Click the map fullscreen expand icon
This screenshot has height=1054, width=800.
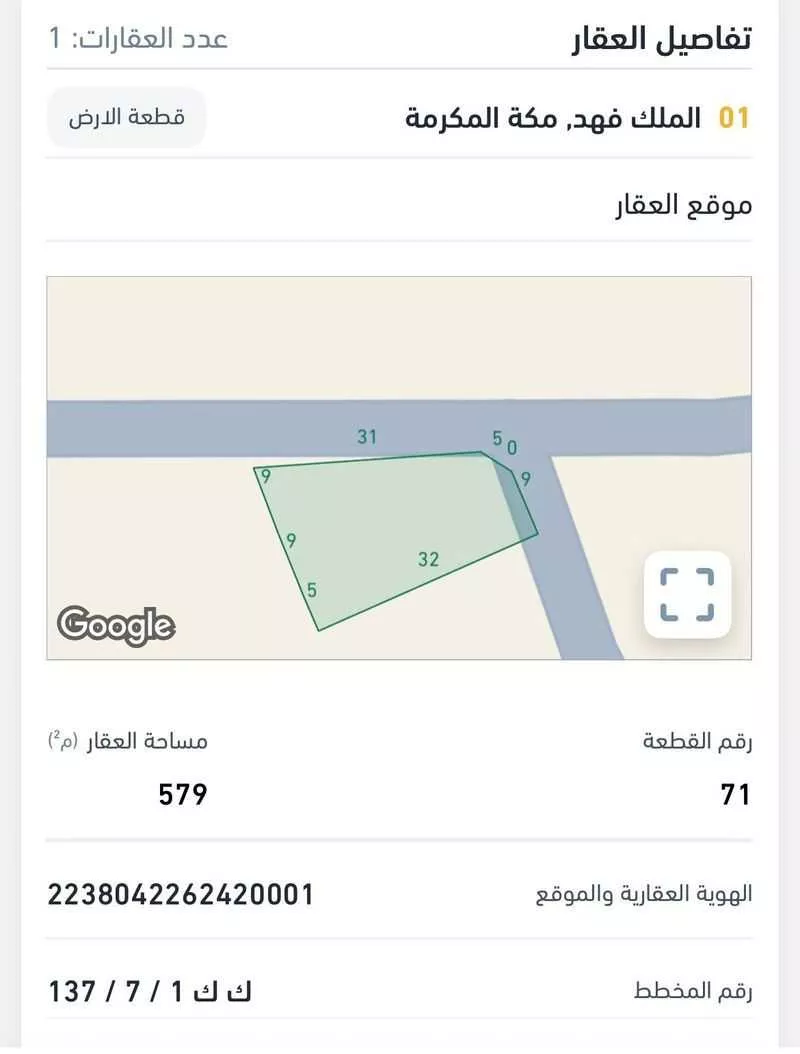click(x=686, y=595)
